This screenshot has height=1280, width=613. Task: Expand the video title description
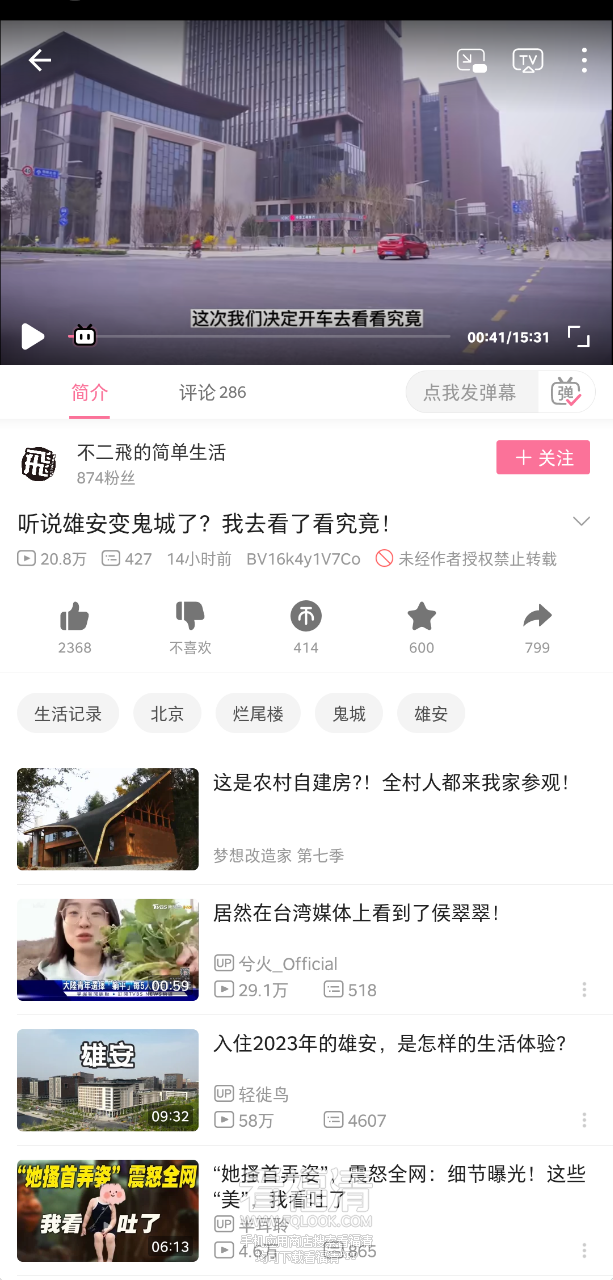[x=581, y=522]
